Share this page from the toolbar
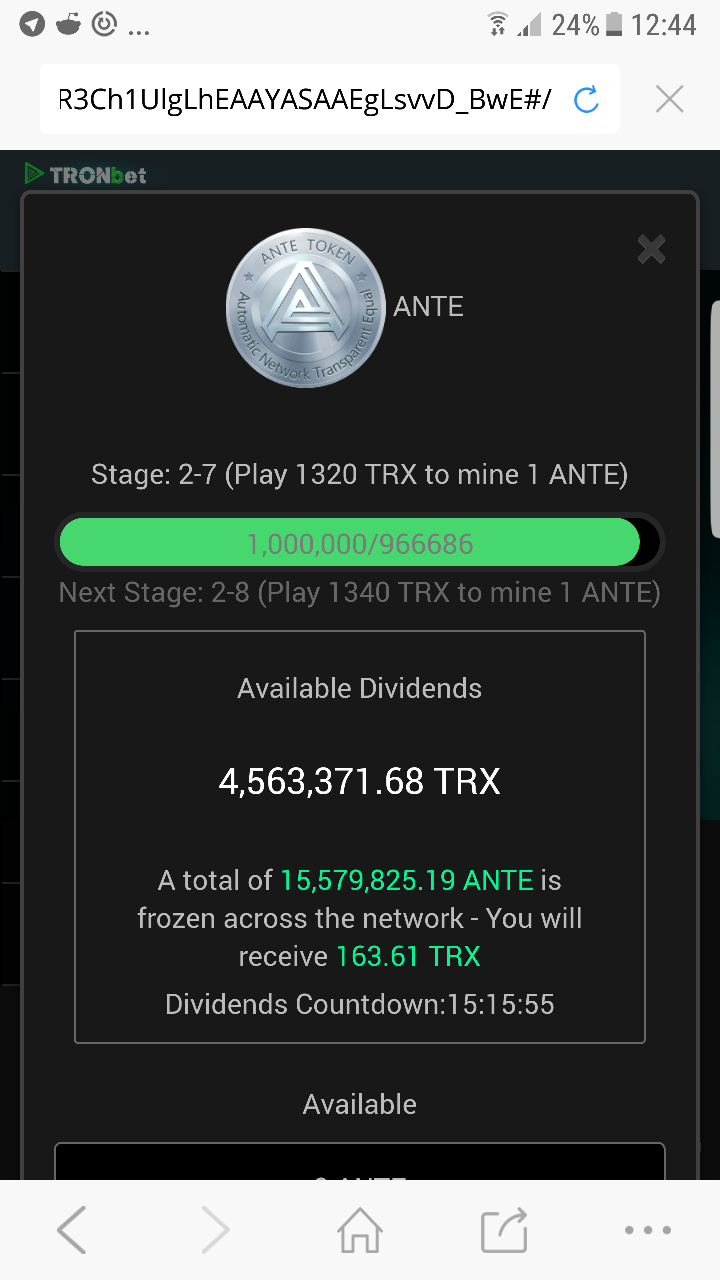The height and width of the screenshot is (1280, 720). tap(504, 1230)
